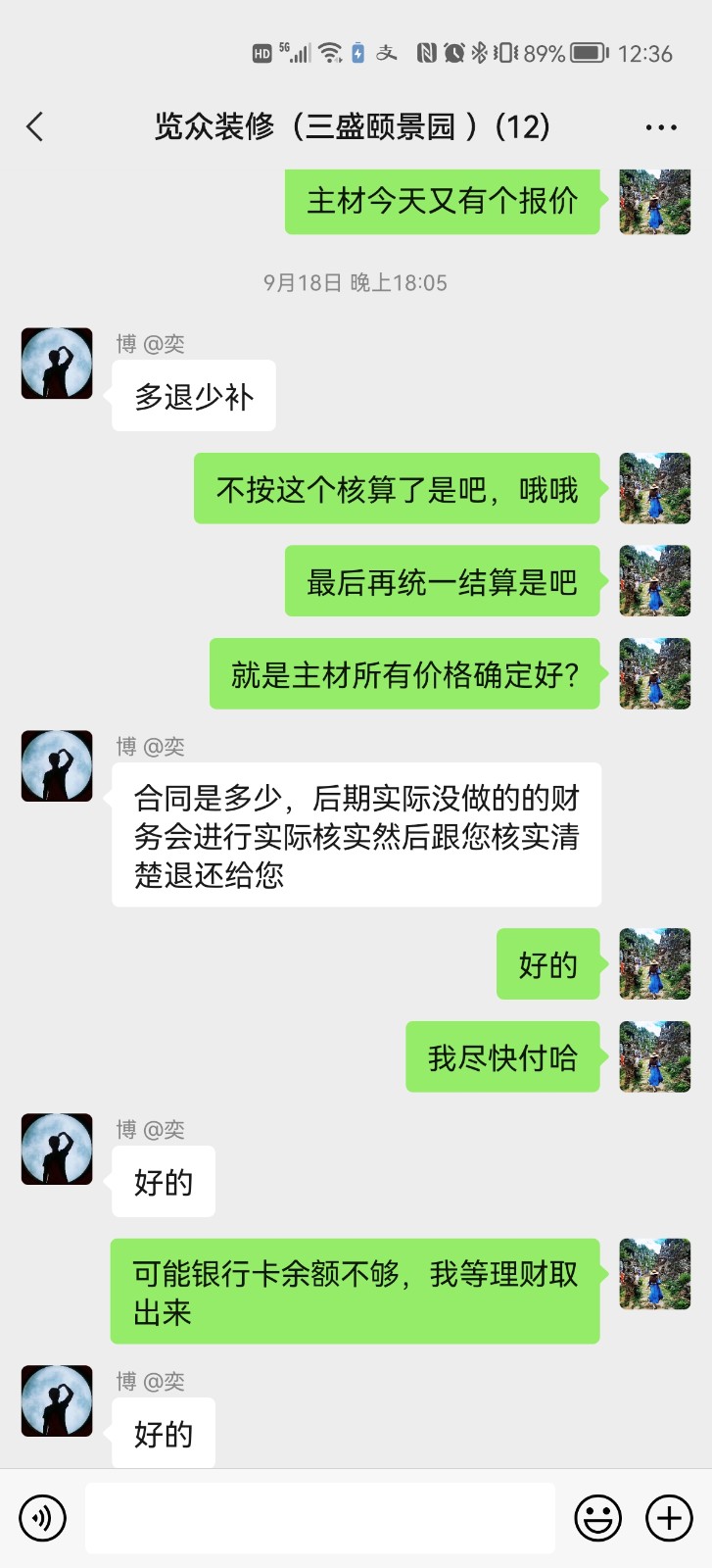Go back to the chat list
Image resolution: width=712 pixels, height=1568 pixels.
tap(35, 126)
